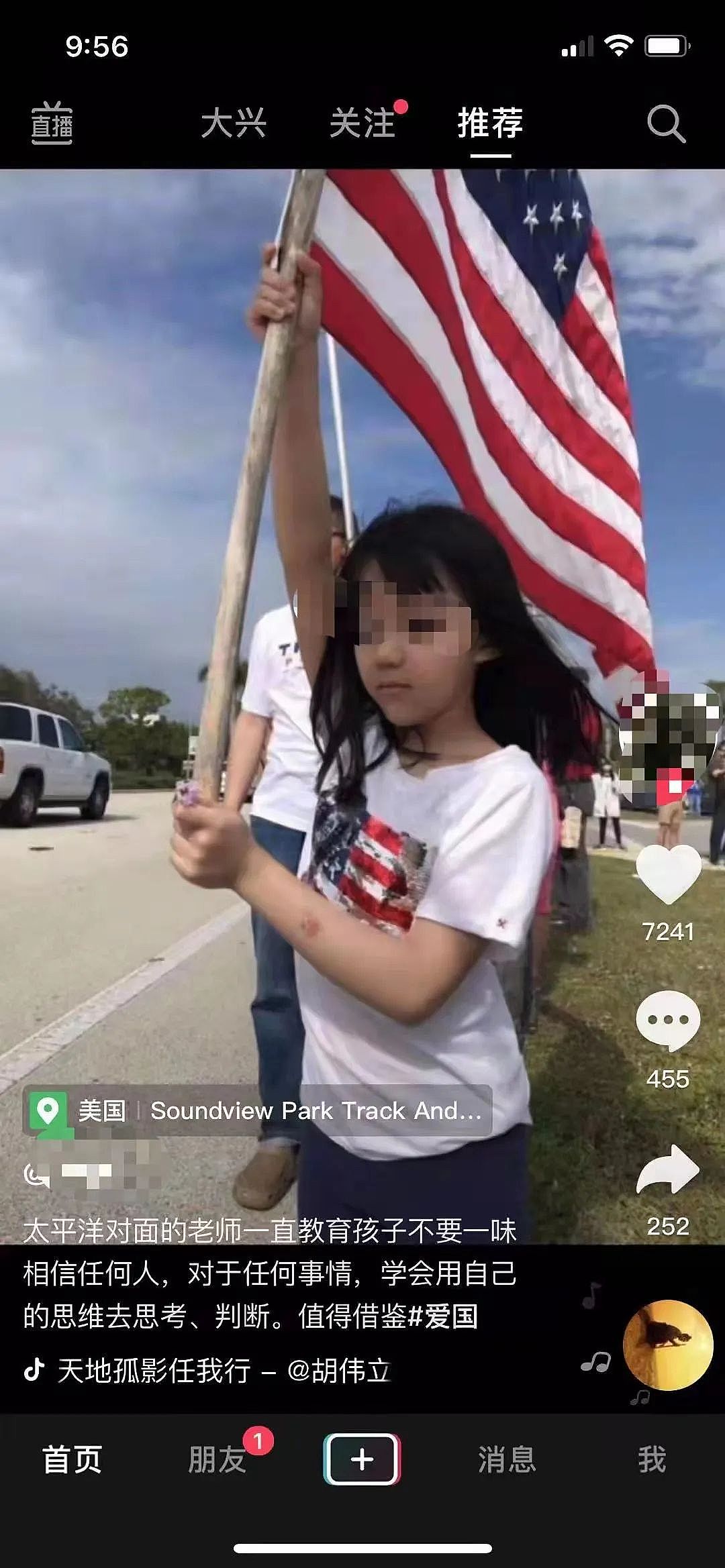Switch to the 关注 following tab
The image size is (725, 1568).
(x=362, y=123)
